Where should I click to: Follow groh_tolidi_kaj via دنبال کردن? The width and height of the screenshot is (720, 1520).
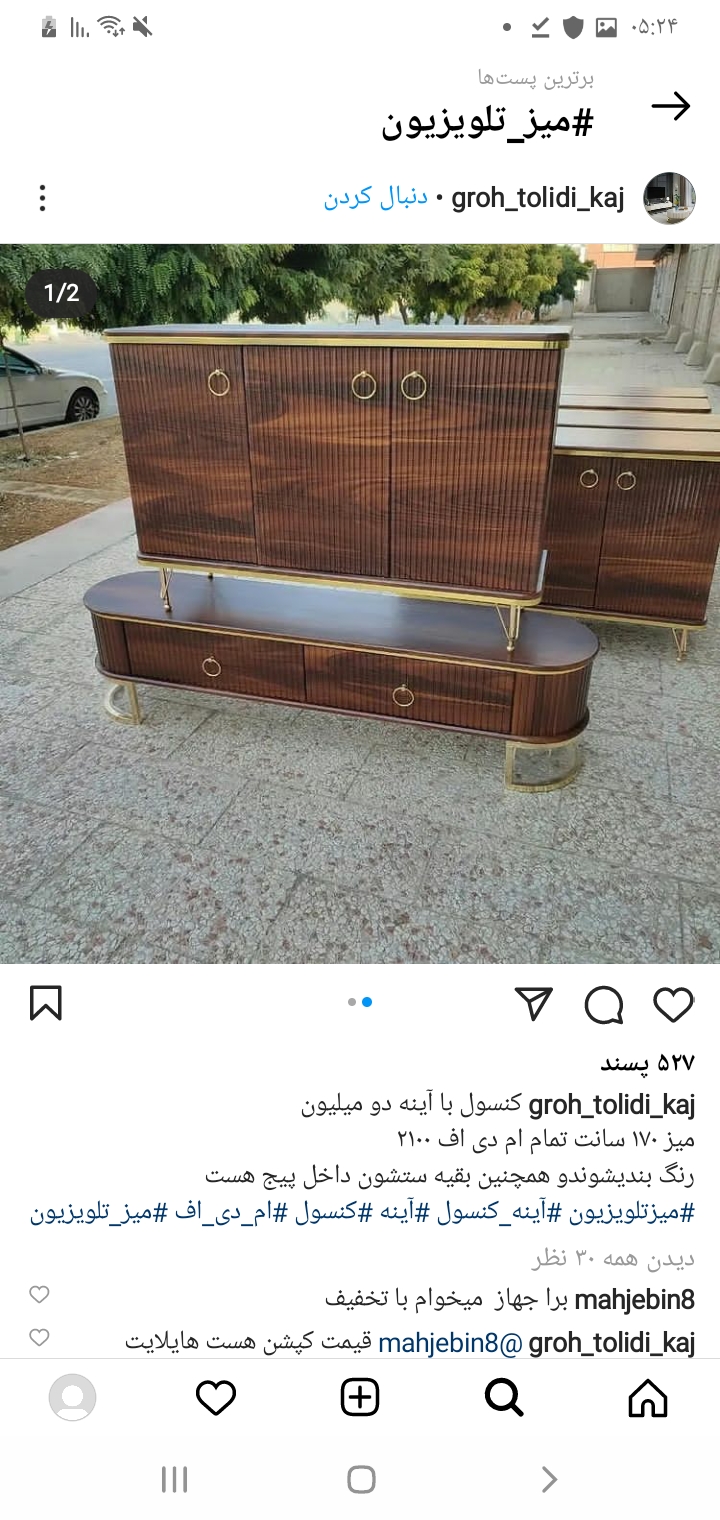pos(375,198)
